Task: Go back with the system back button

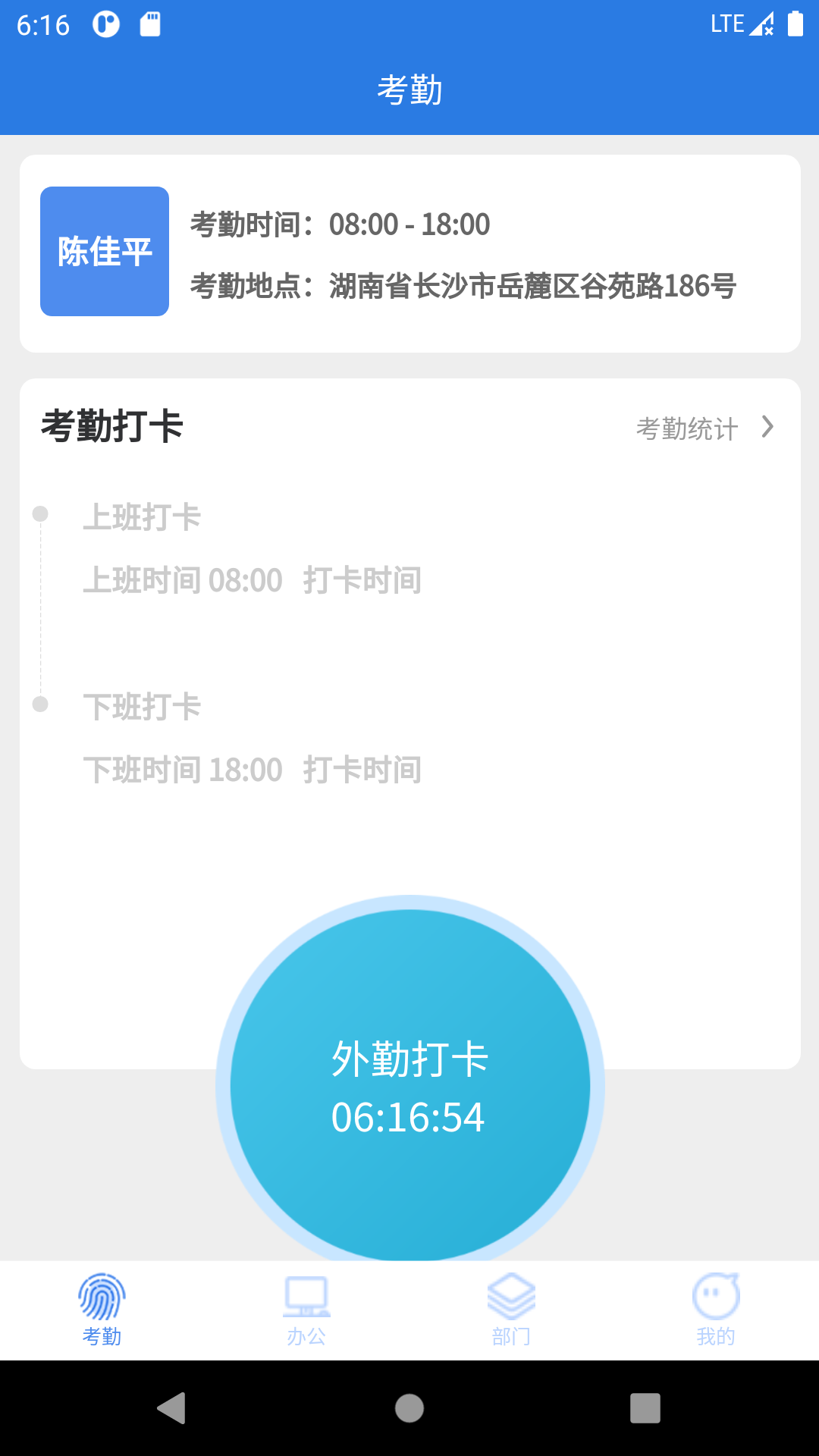Action: (x=172, y=1408)
